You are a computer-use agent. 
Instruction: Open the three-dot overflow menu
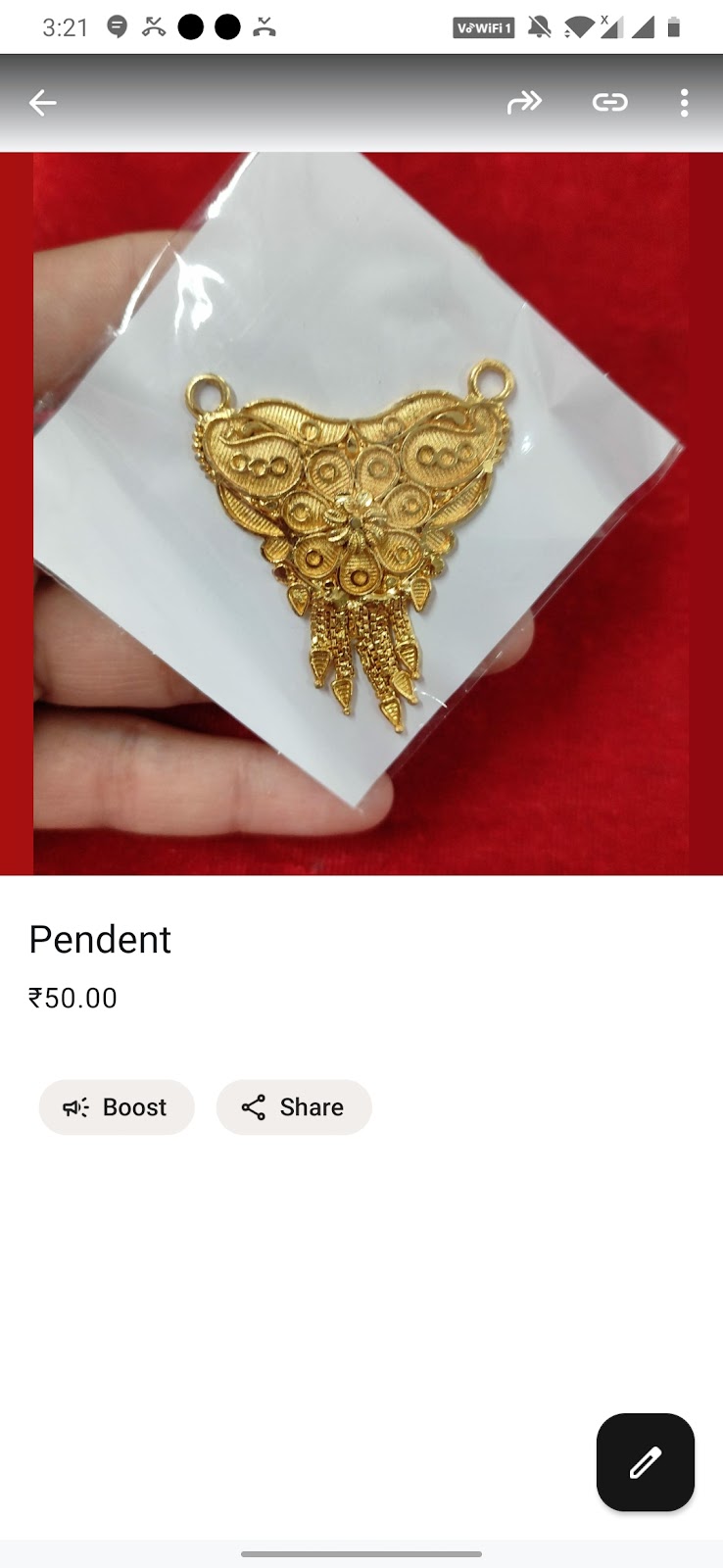684,102
